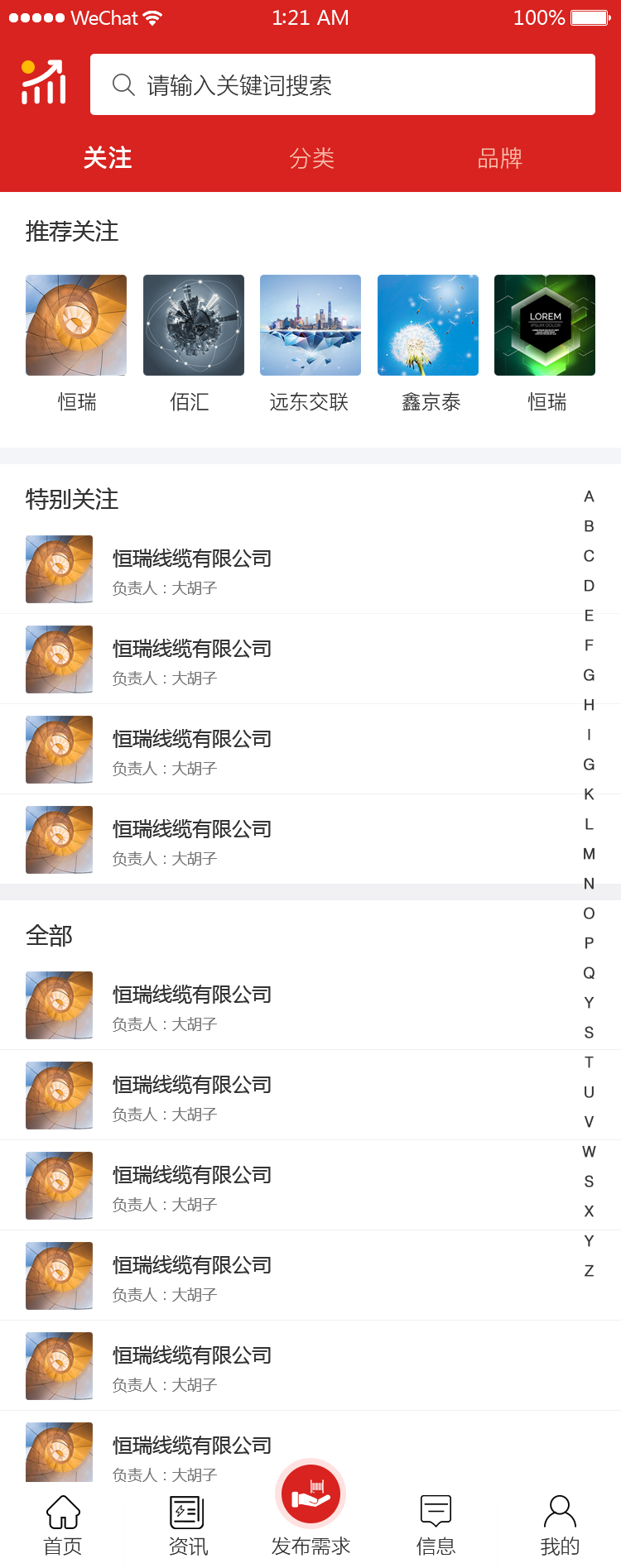This screenshot has height=1568, width=621.
Task: Jump to letter Z in index
Action: [x=589, y=1271]
